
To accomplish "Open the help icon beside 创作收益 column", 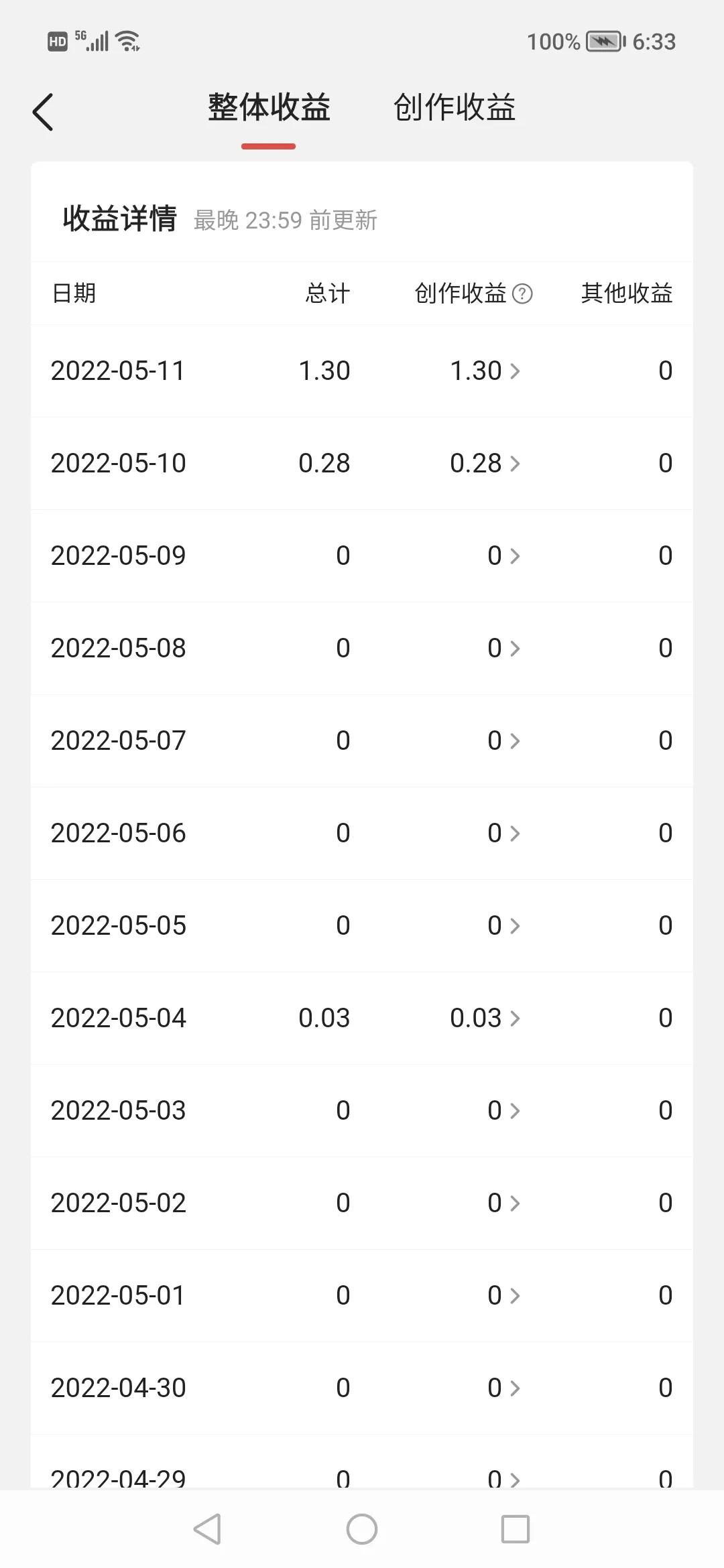I will point(522,293).
